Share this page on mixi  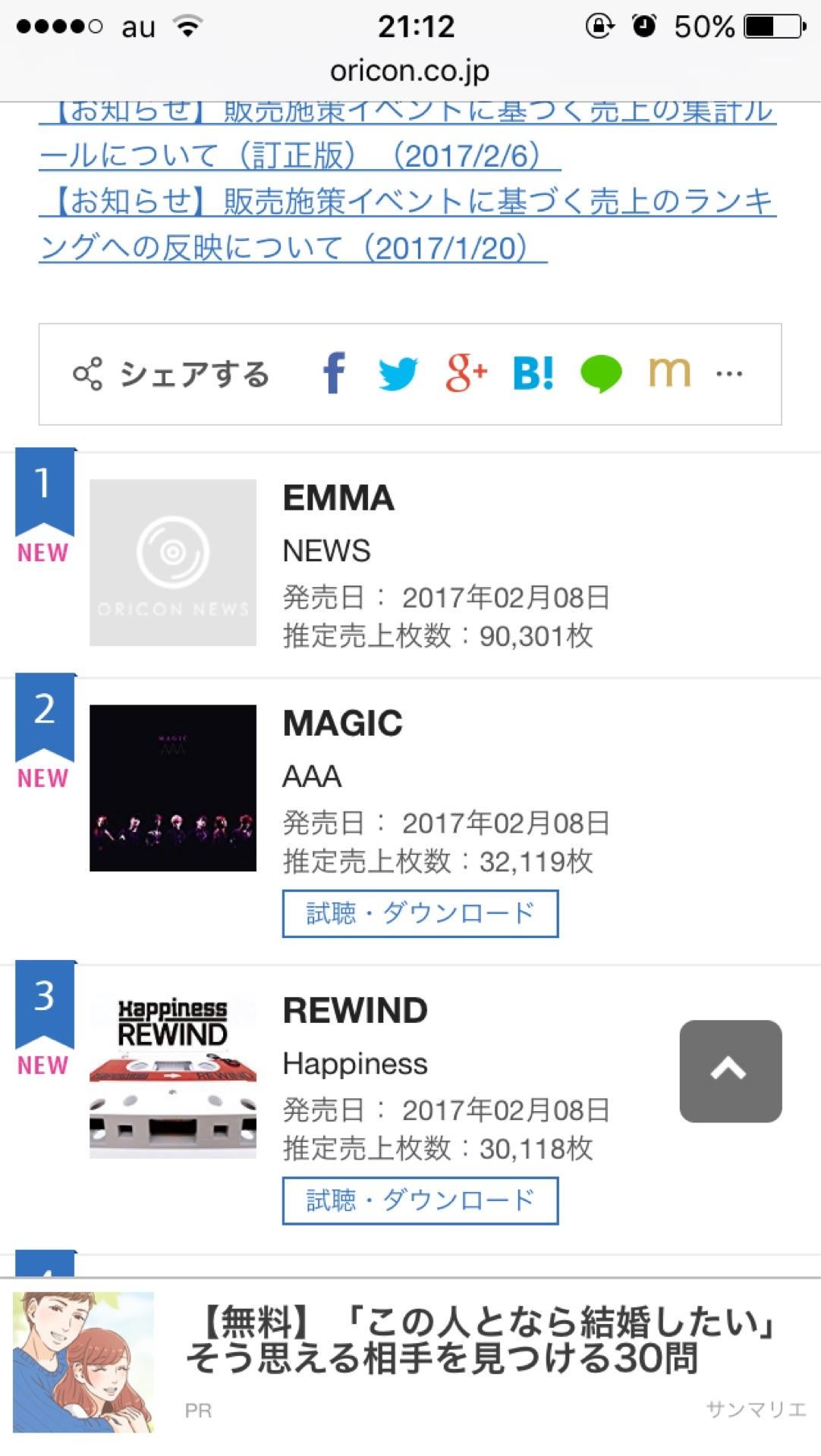coord(669,372)
